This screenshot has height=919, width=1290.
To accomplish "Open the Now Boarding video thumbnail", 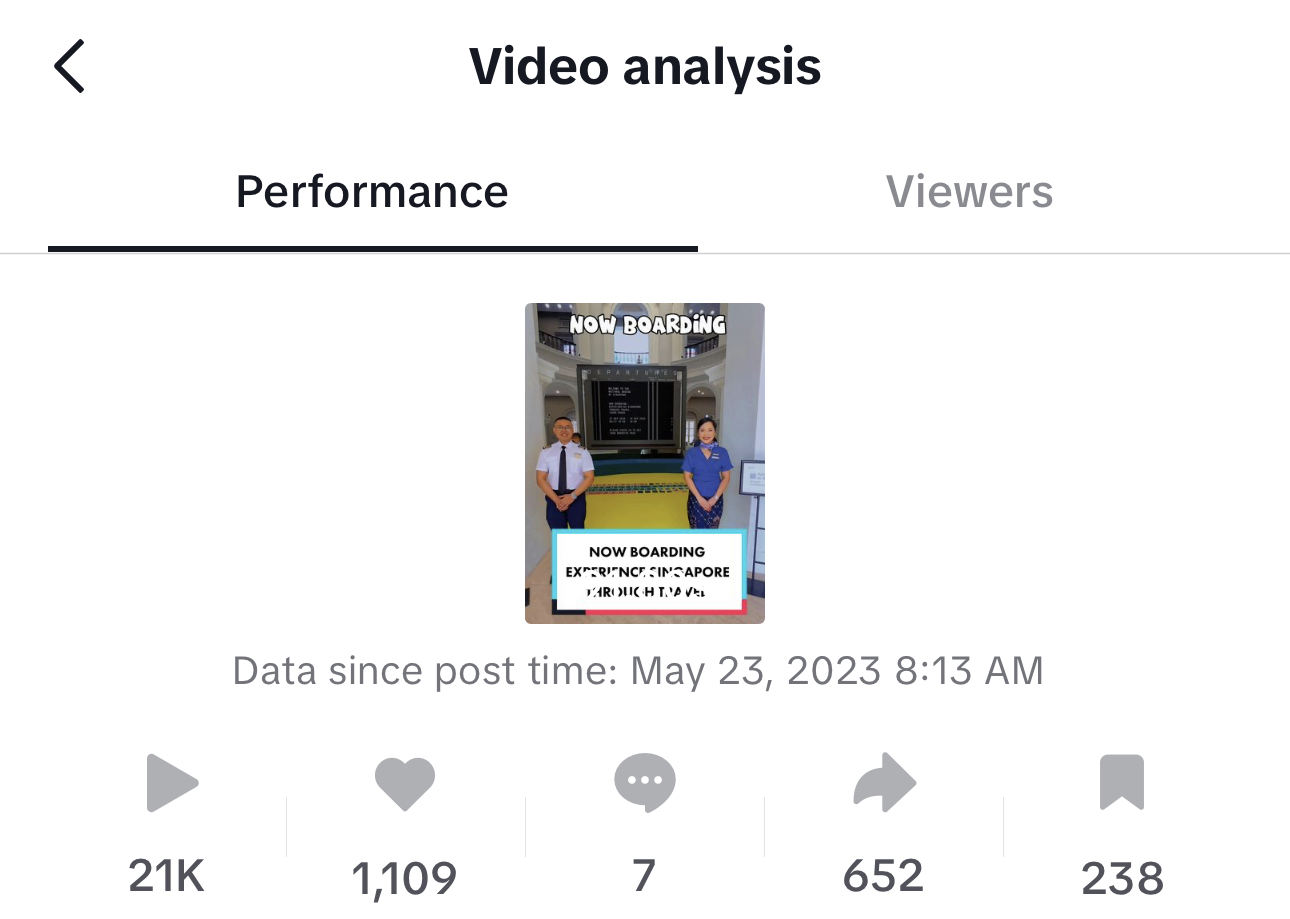I will [645, 463].
